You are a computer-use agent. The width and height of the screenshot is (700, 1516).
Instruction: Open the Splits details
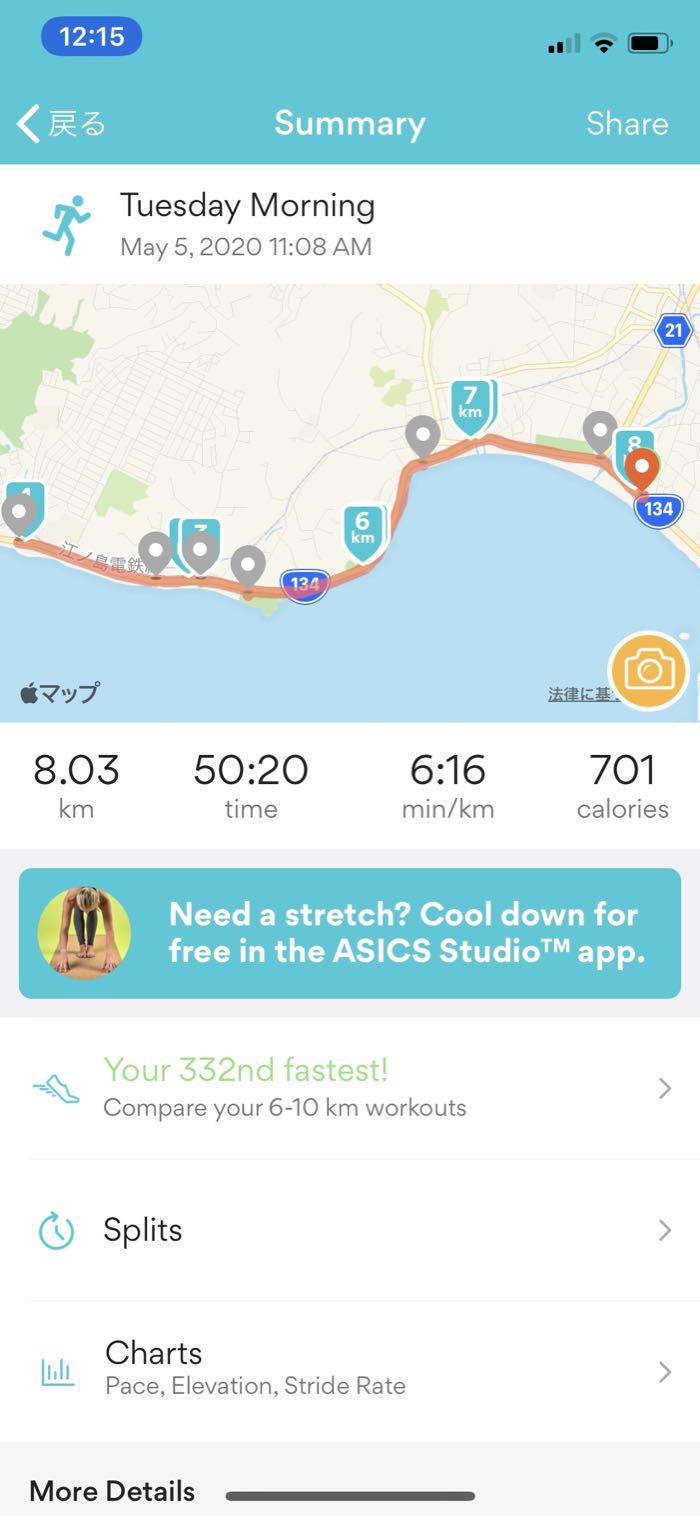(x=350, y=1230)
